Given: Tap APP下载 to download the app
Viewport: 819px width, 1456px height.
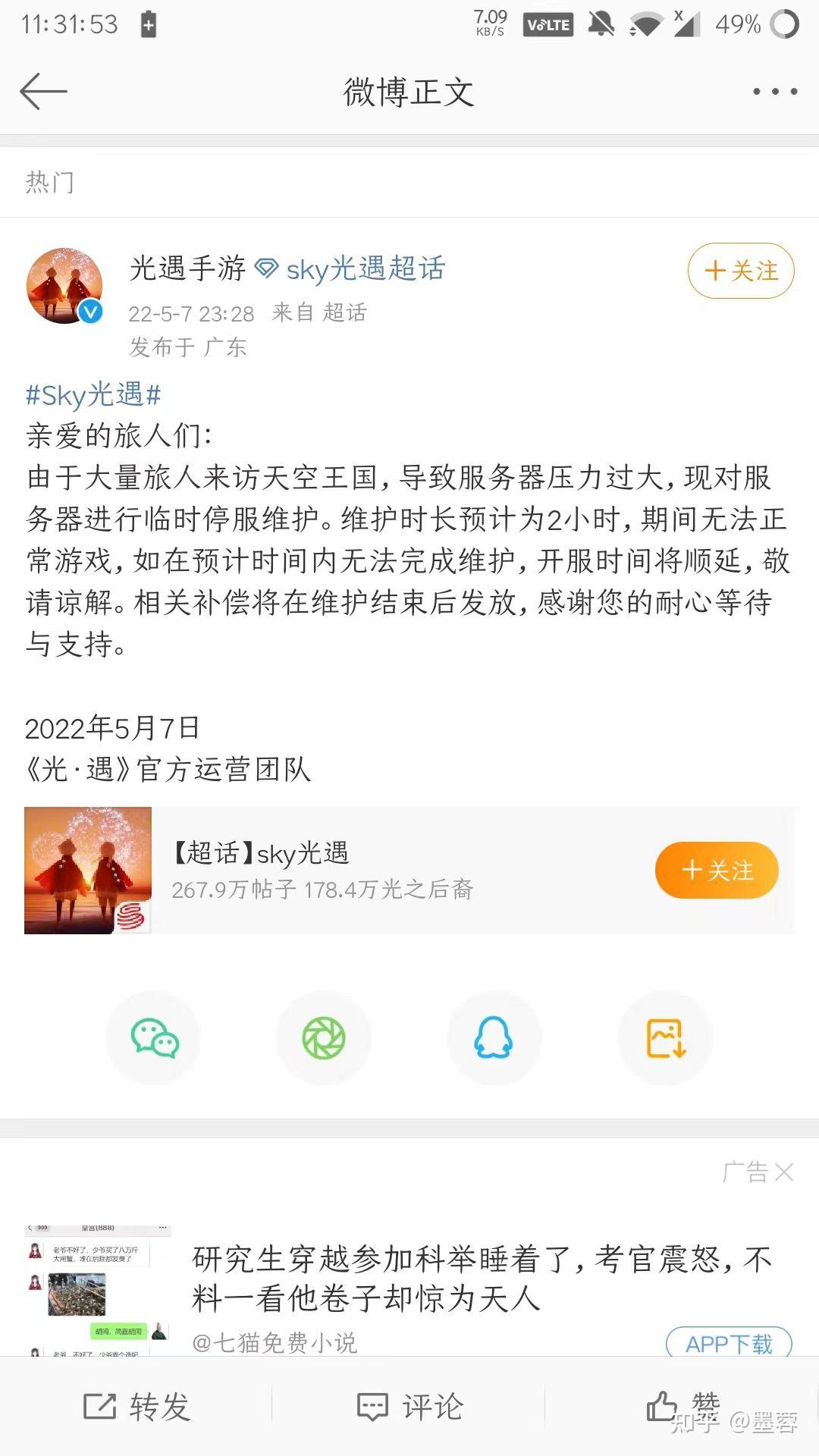Looking at the screenshot, I should [x=728, y=1344].
